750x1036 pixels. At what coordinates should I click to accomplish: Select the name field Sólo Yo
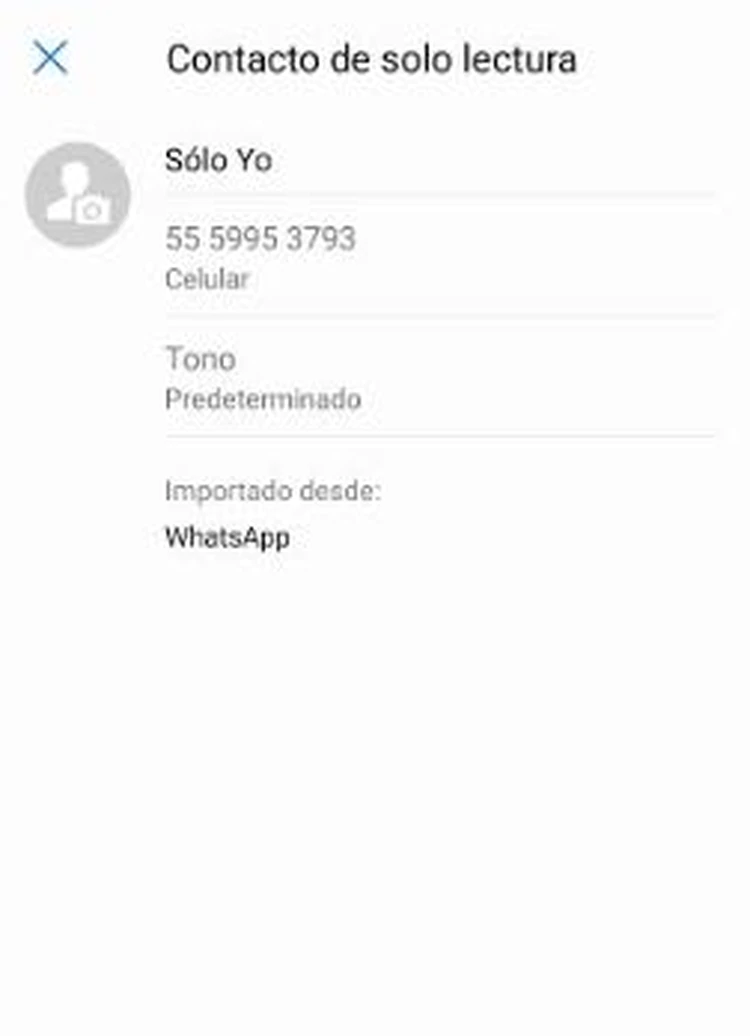[218, 160]
